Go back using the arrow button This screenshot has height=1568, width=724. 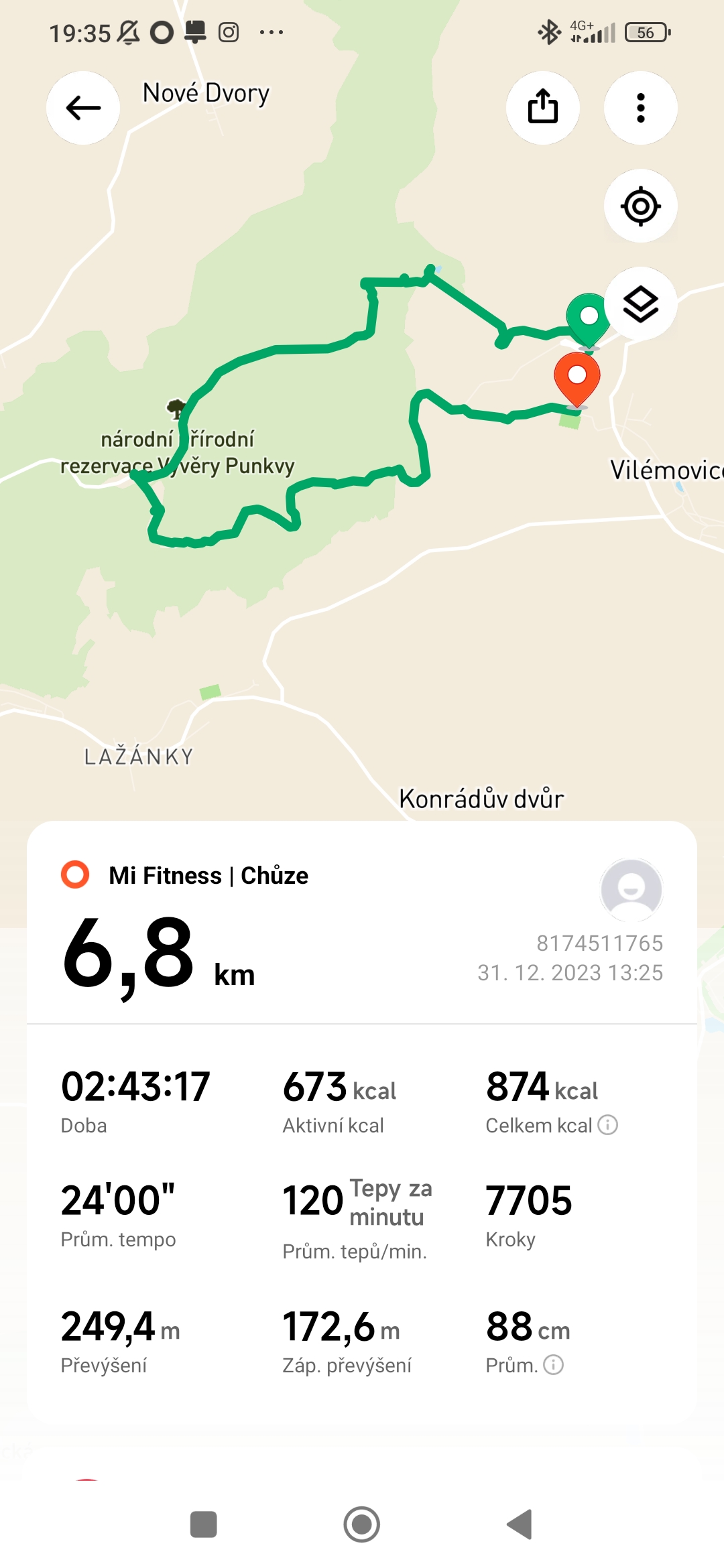(83, 108)
